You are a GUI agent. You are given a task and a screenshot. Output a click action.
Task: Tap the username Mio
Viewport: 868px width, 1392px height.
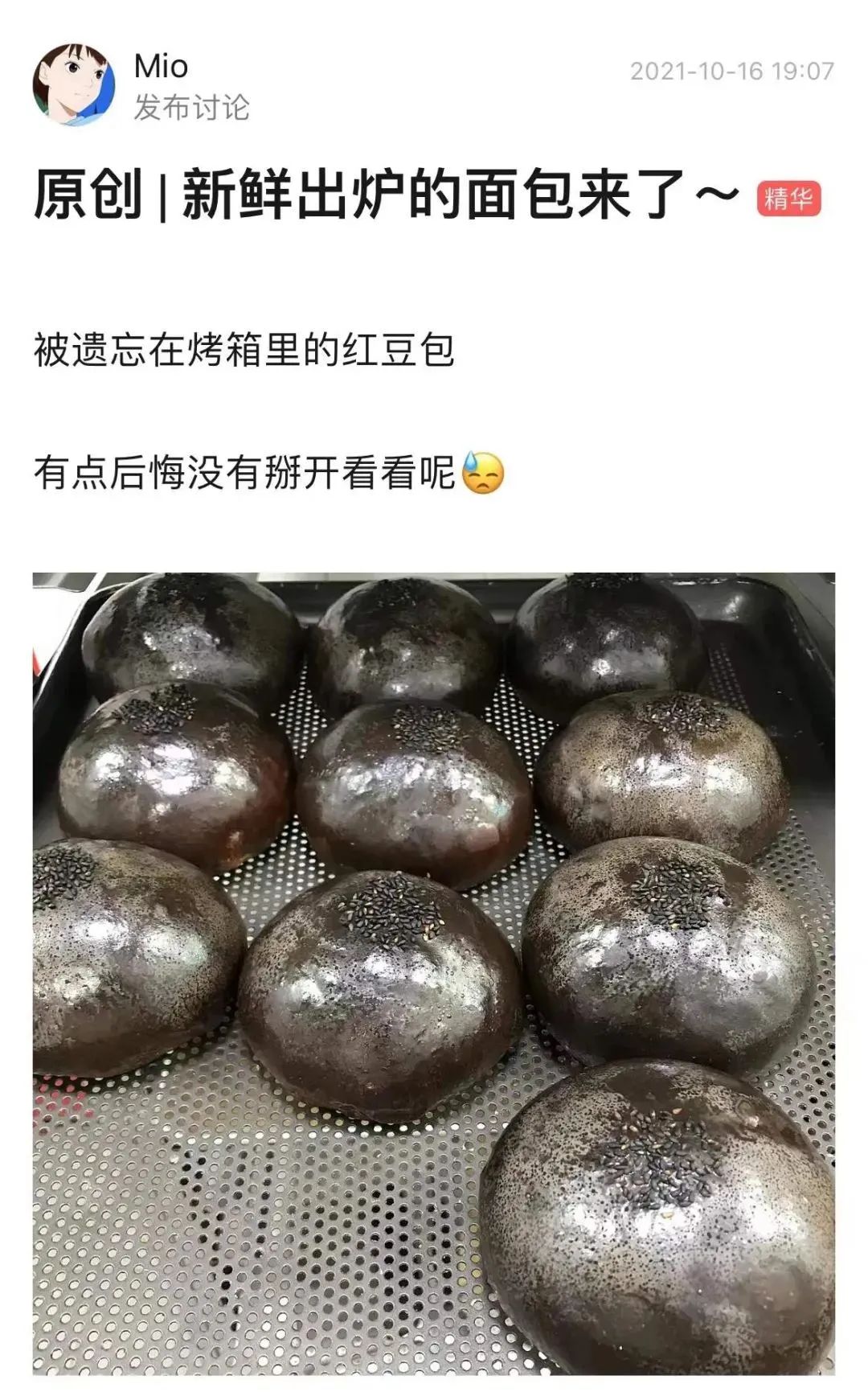click(161, 67)
